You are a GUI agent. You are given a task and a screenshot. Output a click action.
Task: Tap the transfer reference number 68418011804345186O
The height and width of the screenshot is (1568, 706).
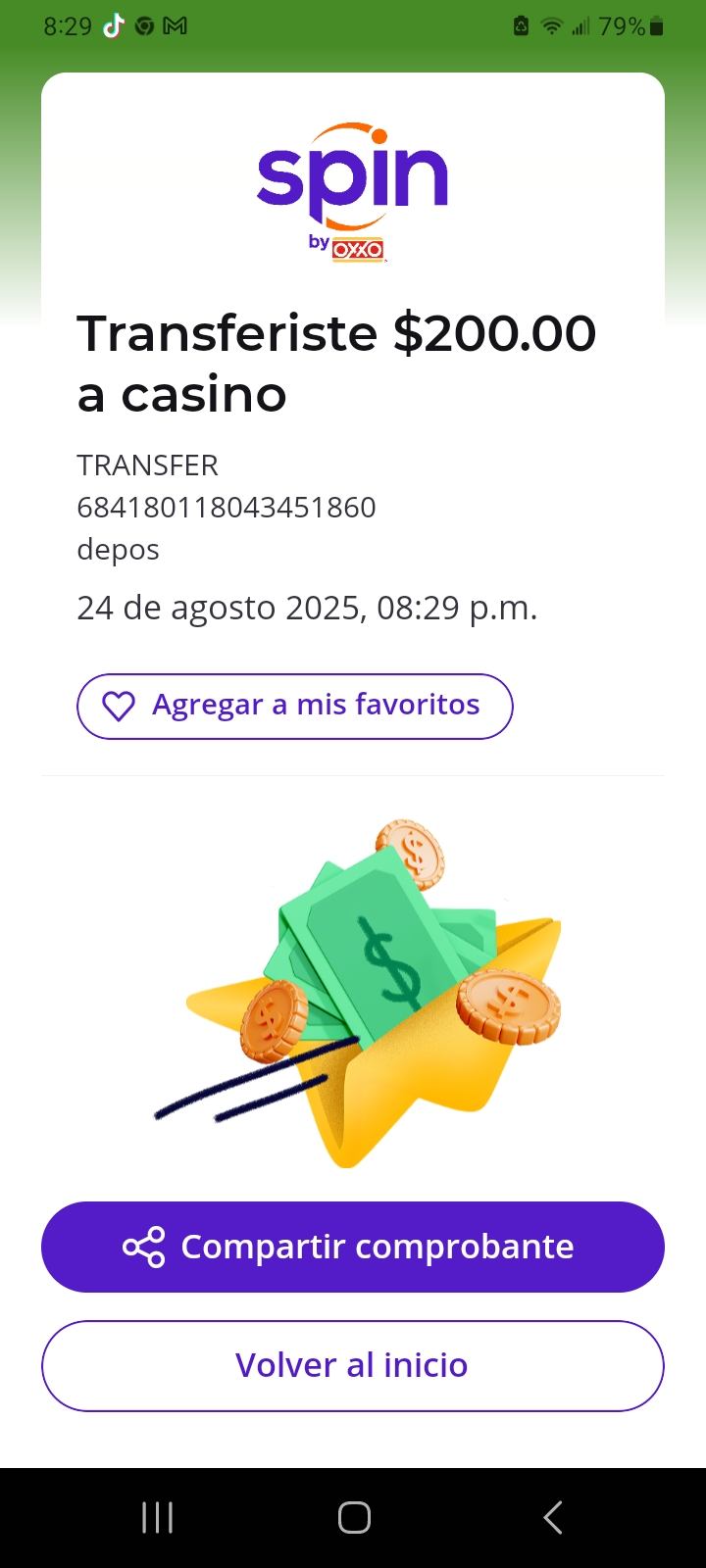[x=227, y=508]
